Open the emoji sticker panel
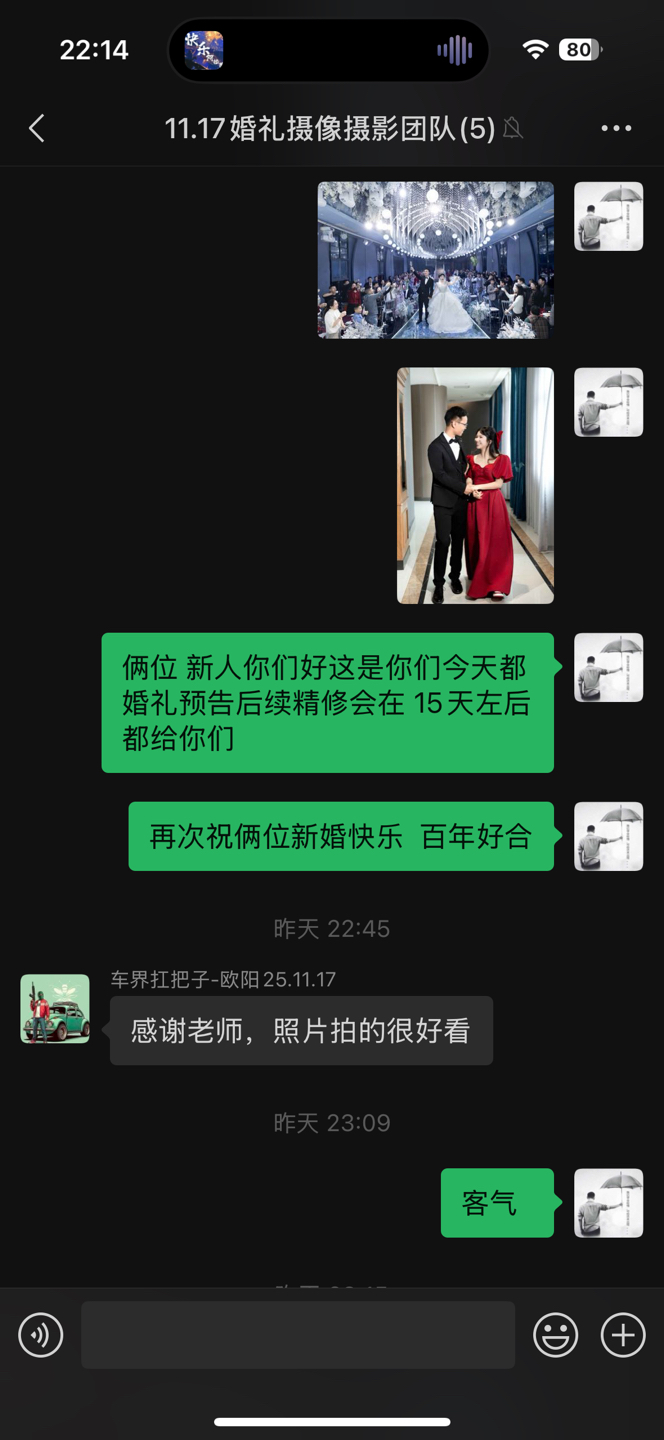Image resolution: width=664 pixels, height=1440 pixels. point(555,1335)
